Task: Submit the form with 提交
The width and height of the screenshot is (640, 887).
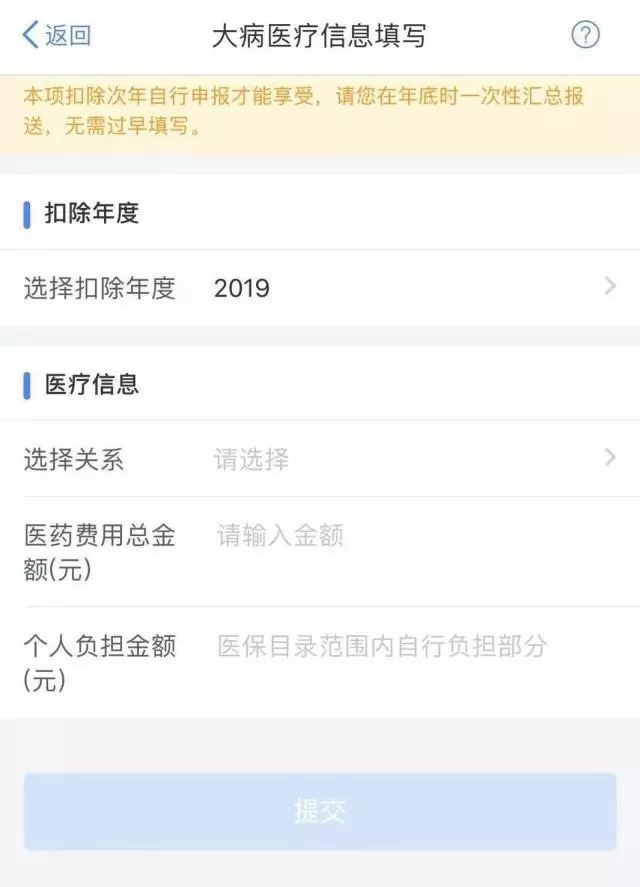Action: click(x=320, y=811)
